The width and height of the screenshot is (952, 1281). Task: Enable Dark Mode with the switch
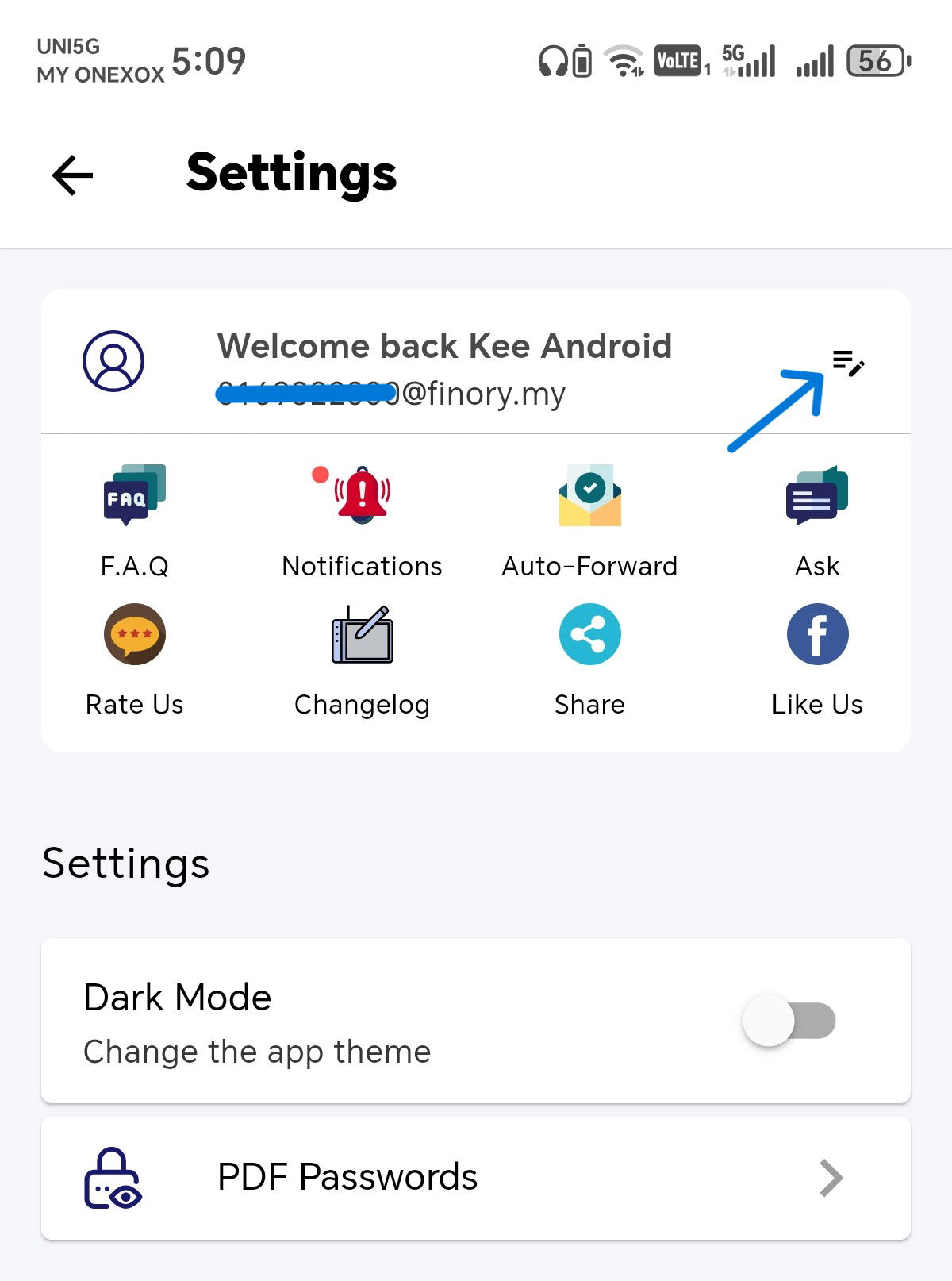(x=789, y=1021)
